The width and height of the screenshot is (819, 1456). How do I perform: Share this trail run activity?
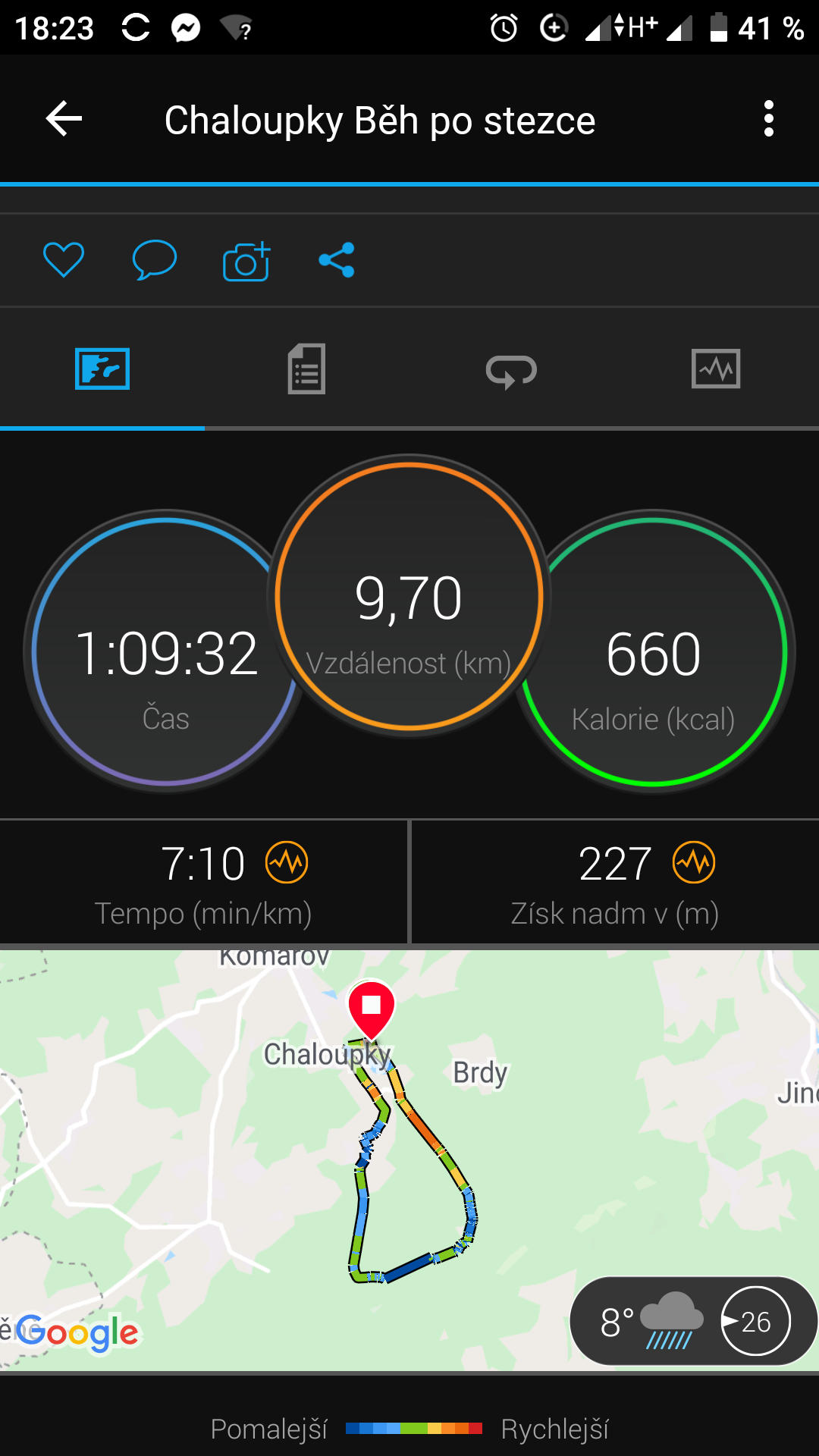(x=337, y=260)
